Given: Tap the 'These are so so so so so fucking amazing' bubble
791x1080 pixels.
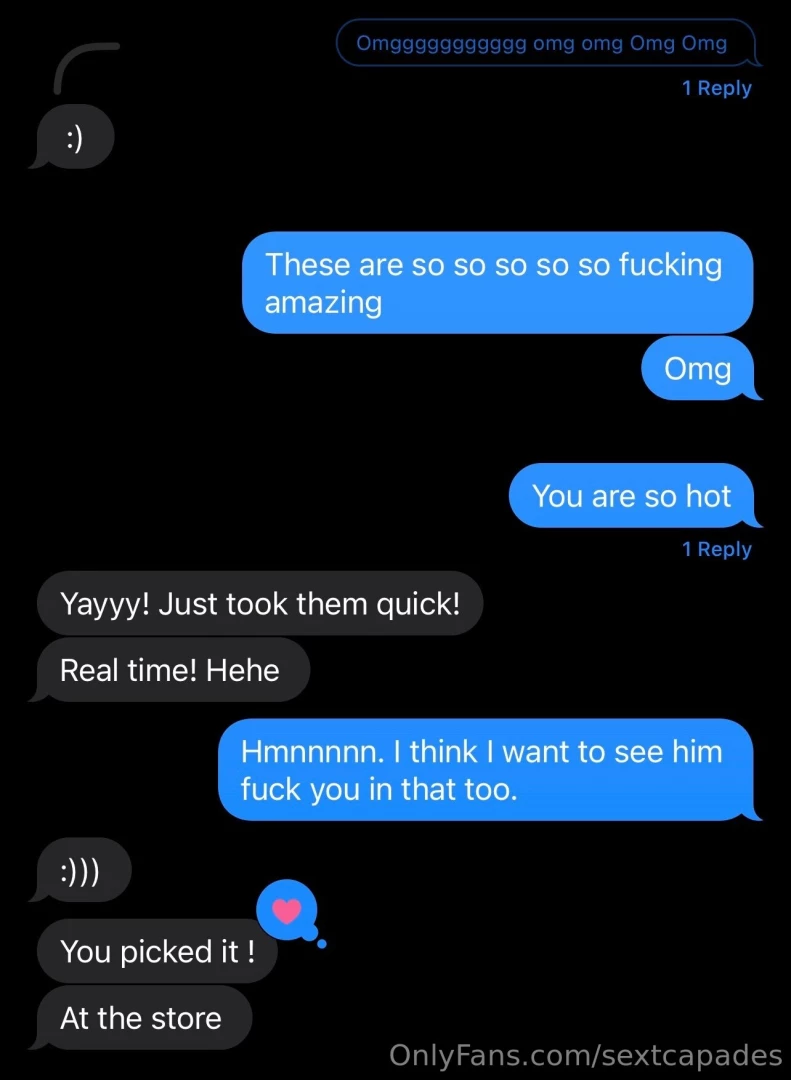Looking at the screenshot, I should click(x=497, y=283).
